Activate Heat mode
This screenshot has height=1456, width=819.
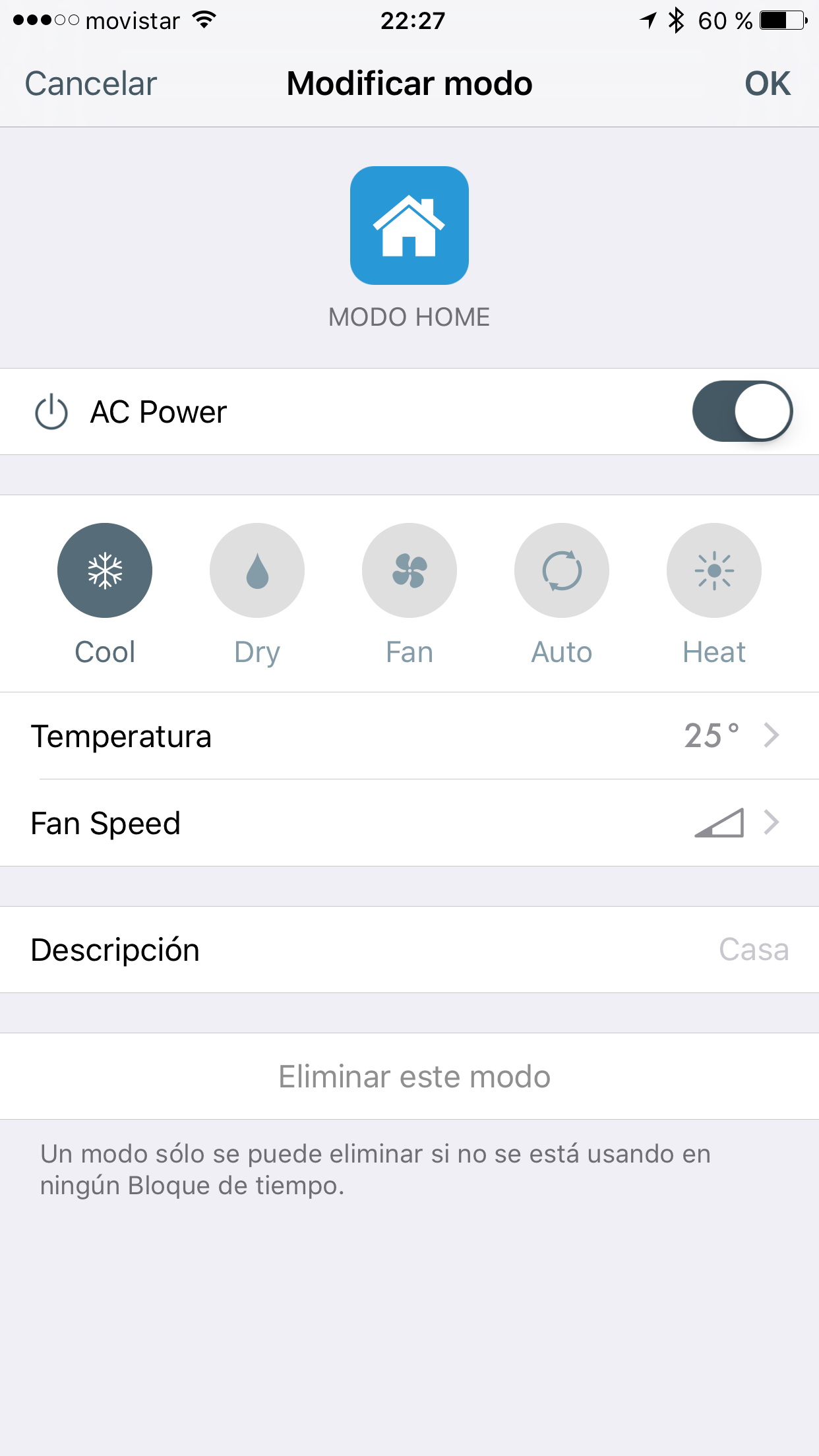click(714, 570)
